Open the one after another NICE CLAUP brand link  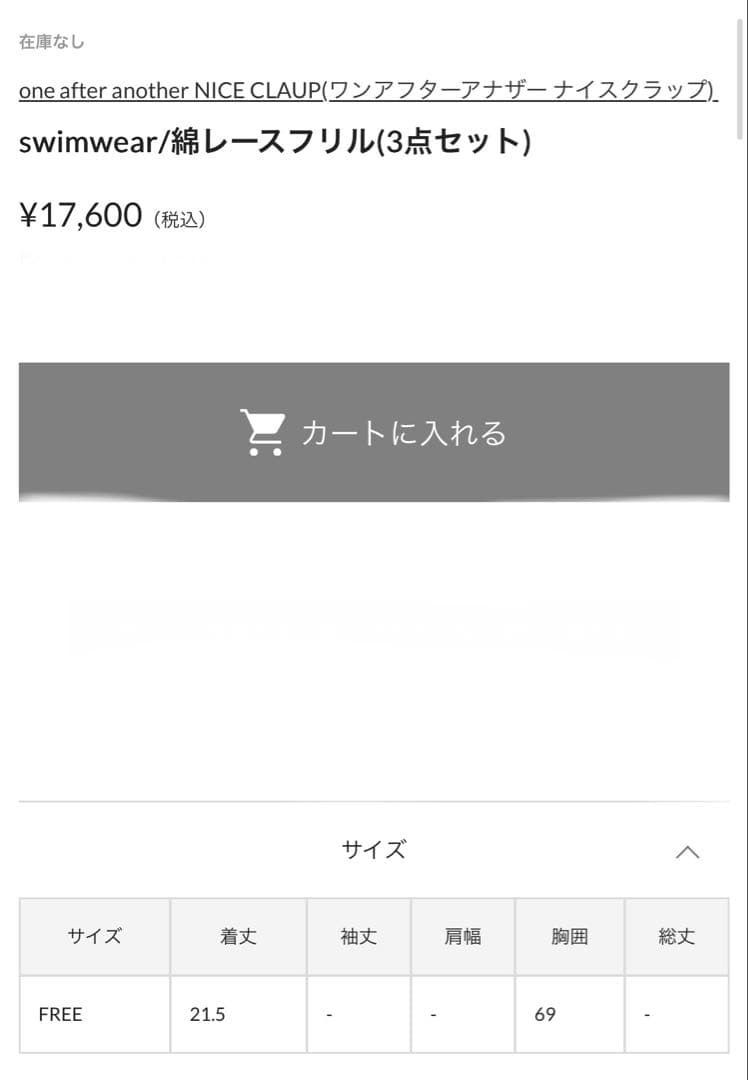click(x=366, y=90)
